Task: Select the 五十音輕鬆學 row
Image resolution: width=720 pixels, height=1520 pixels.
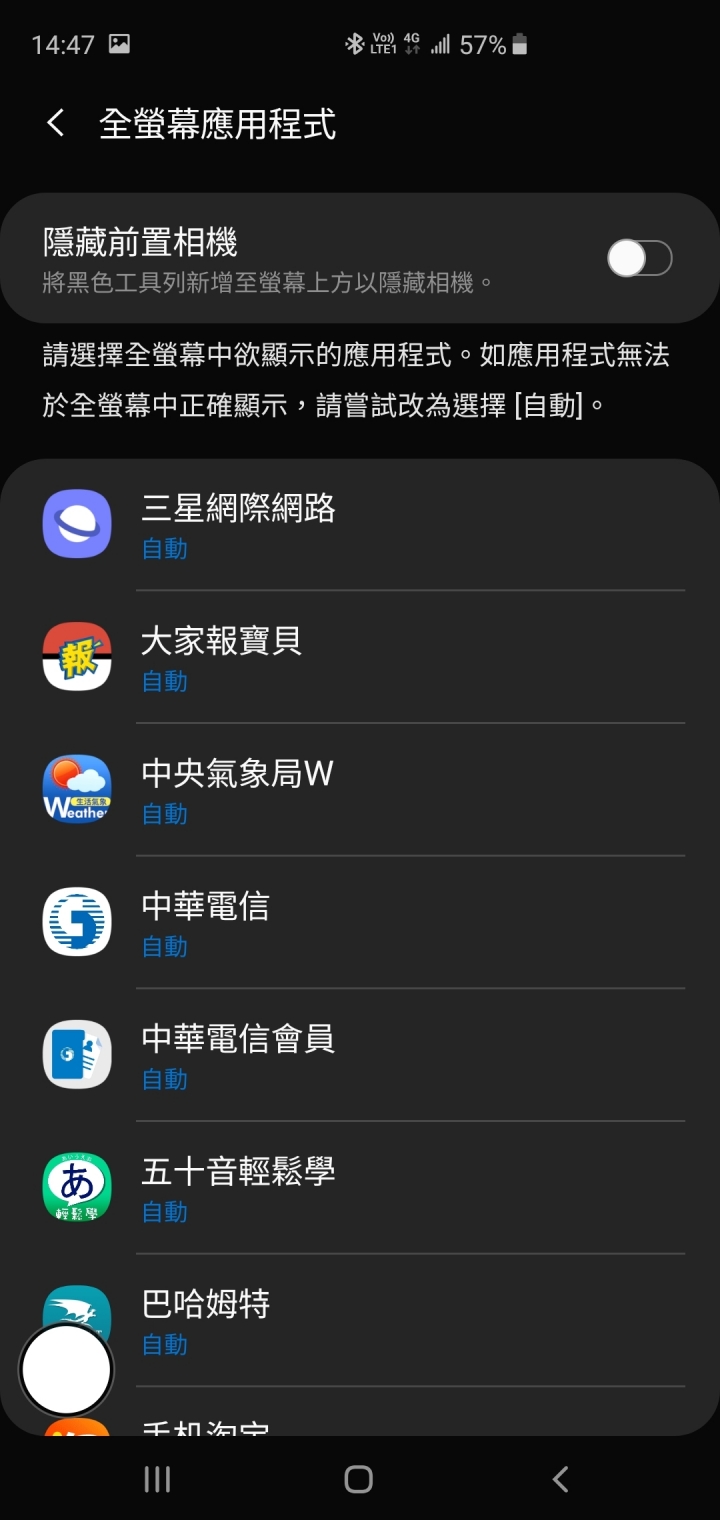Action: [x=360, y=1188]
